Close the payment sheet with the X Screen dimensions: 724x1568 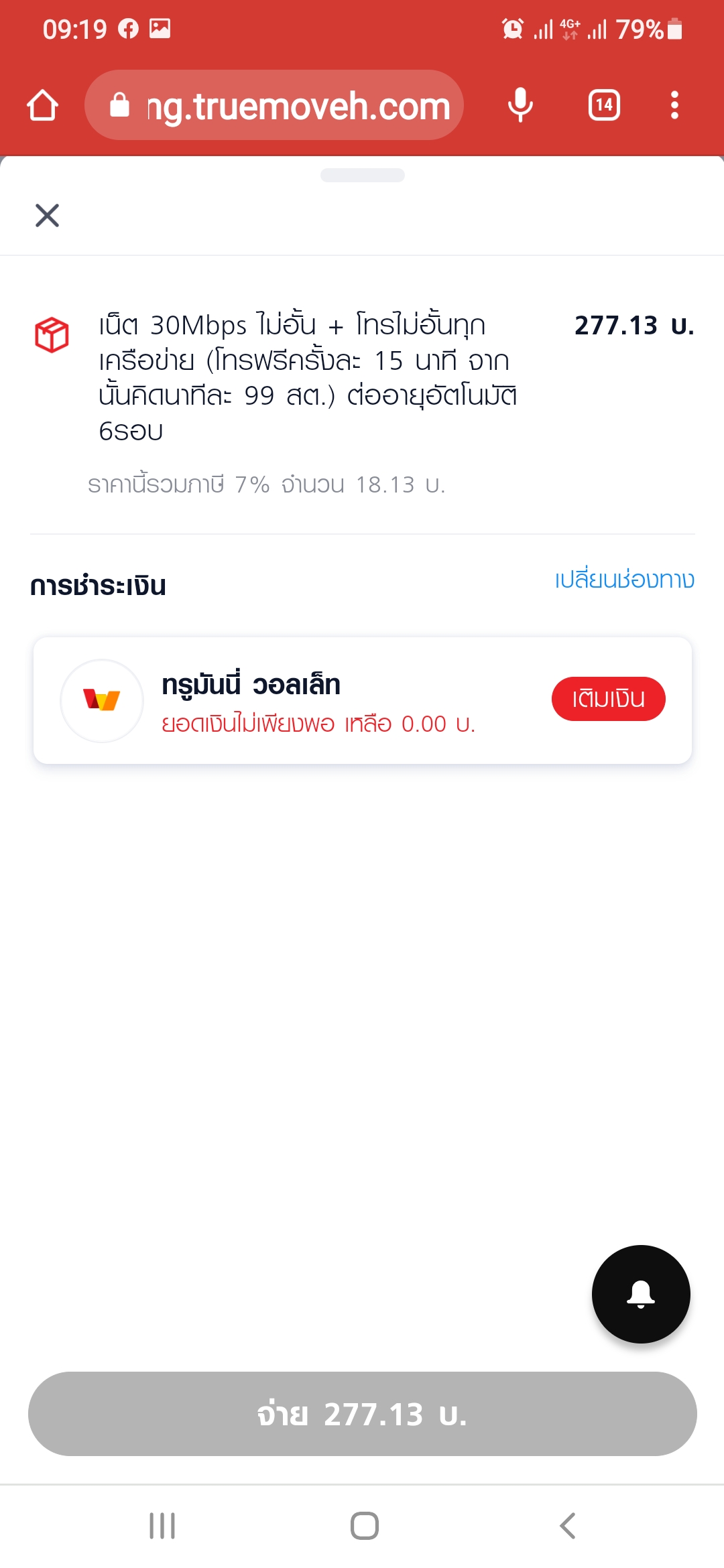click(x=47, y=216)
